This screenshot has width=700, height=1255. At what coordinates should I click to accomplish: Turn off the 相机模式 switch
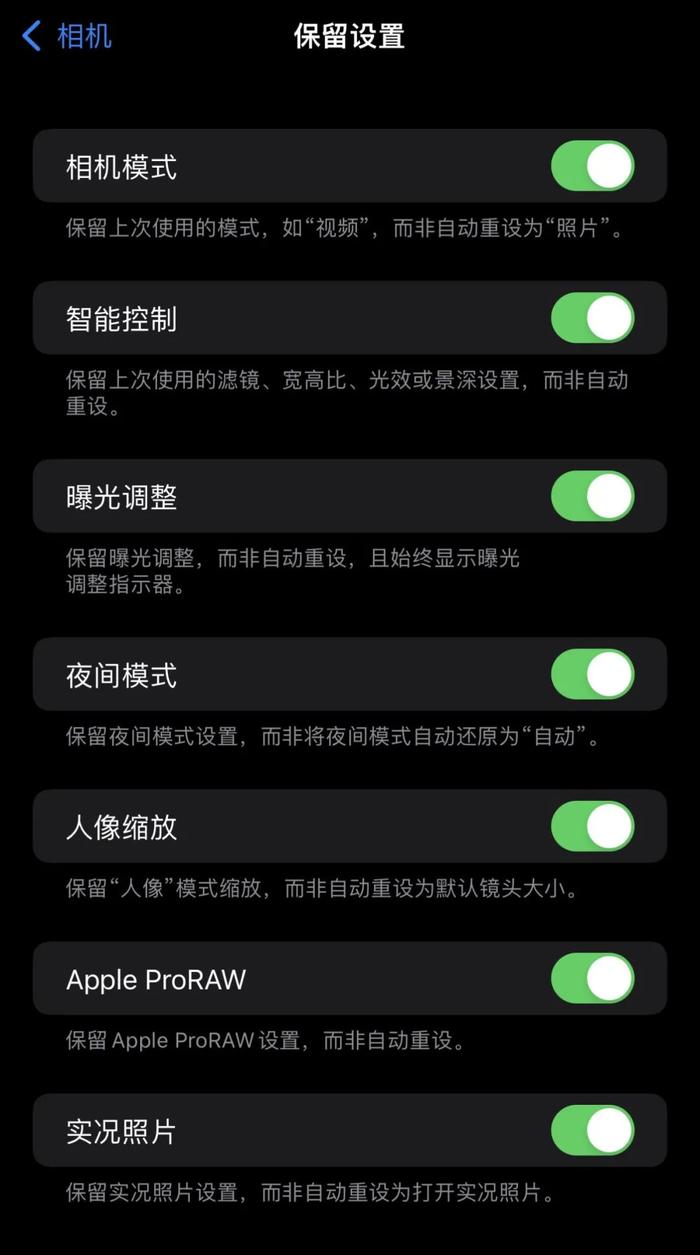593,166
